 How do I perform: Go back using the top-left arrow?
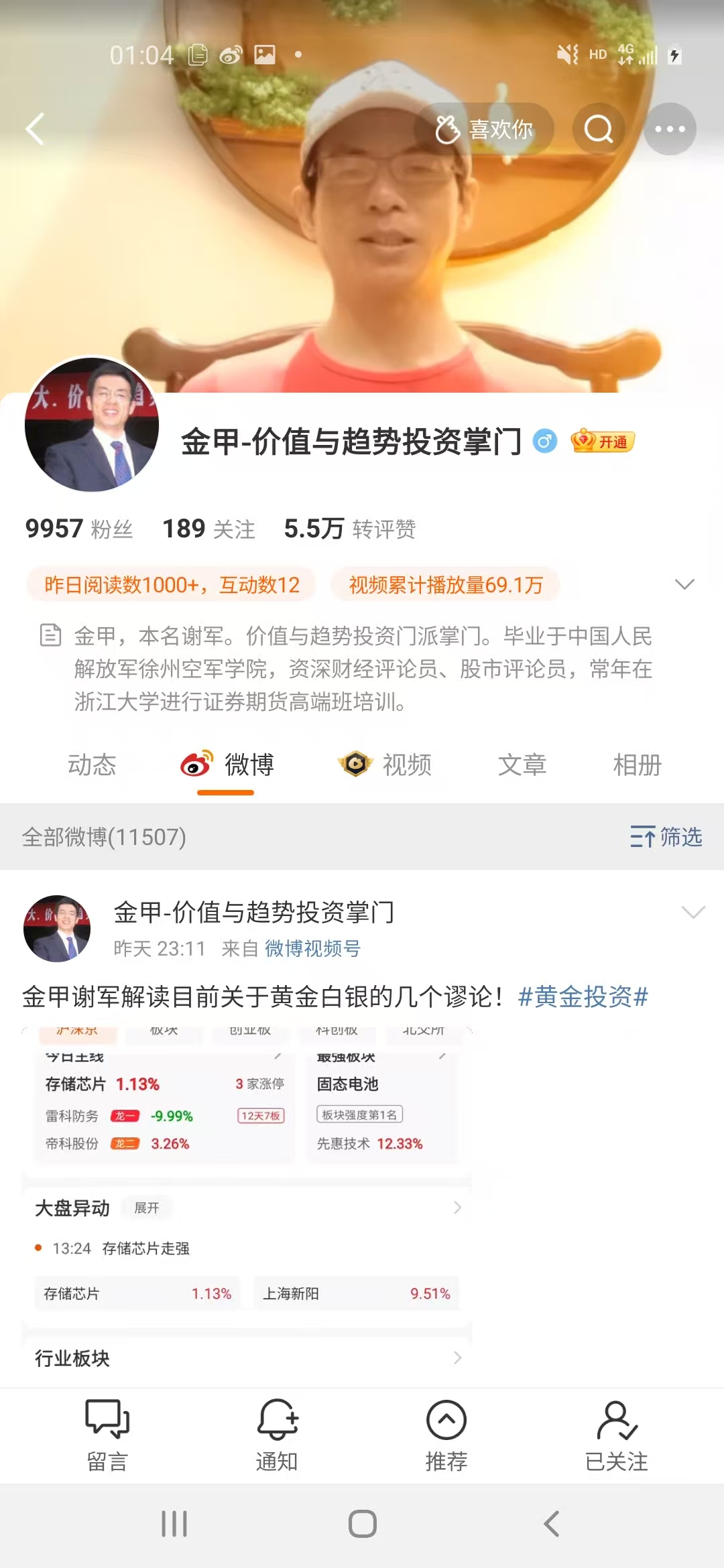click(x=35, y=129)
